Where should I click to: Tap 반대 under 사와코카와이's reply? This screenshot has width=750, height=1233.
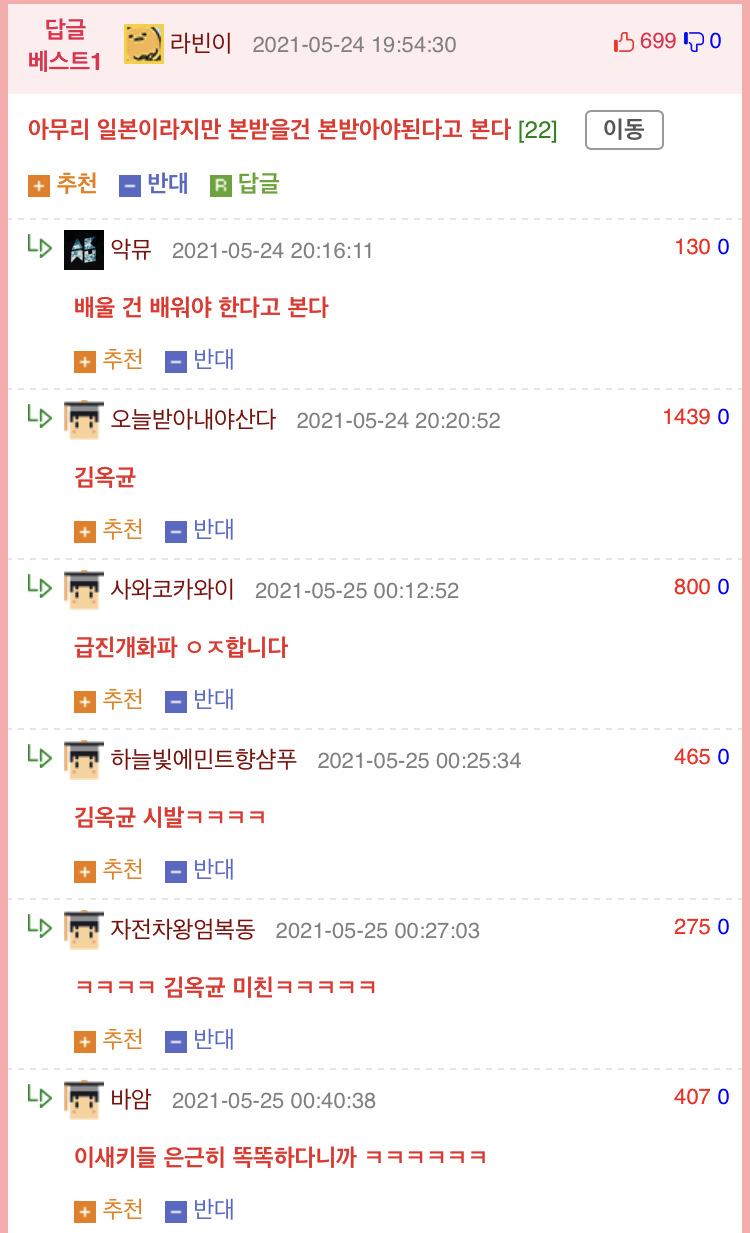click(x=200, y=700)
